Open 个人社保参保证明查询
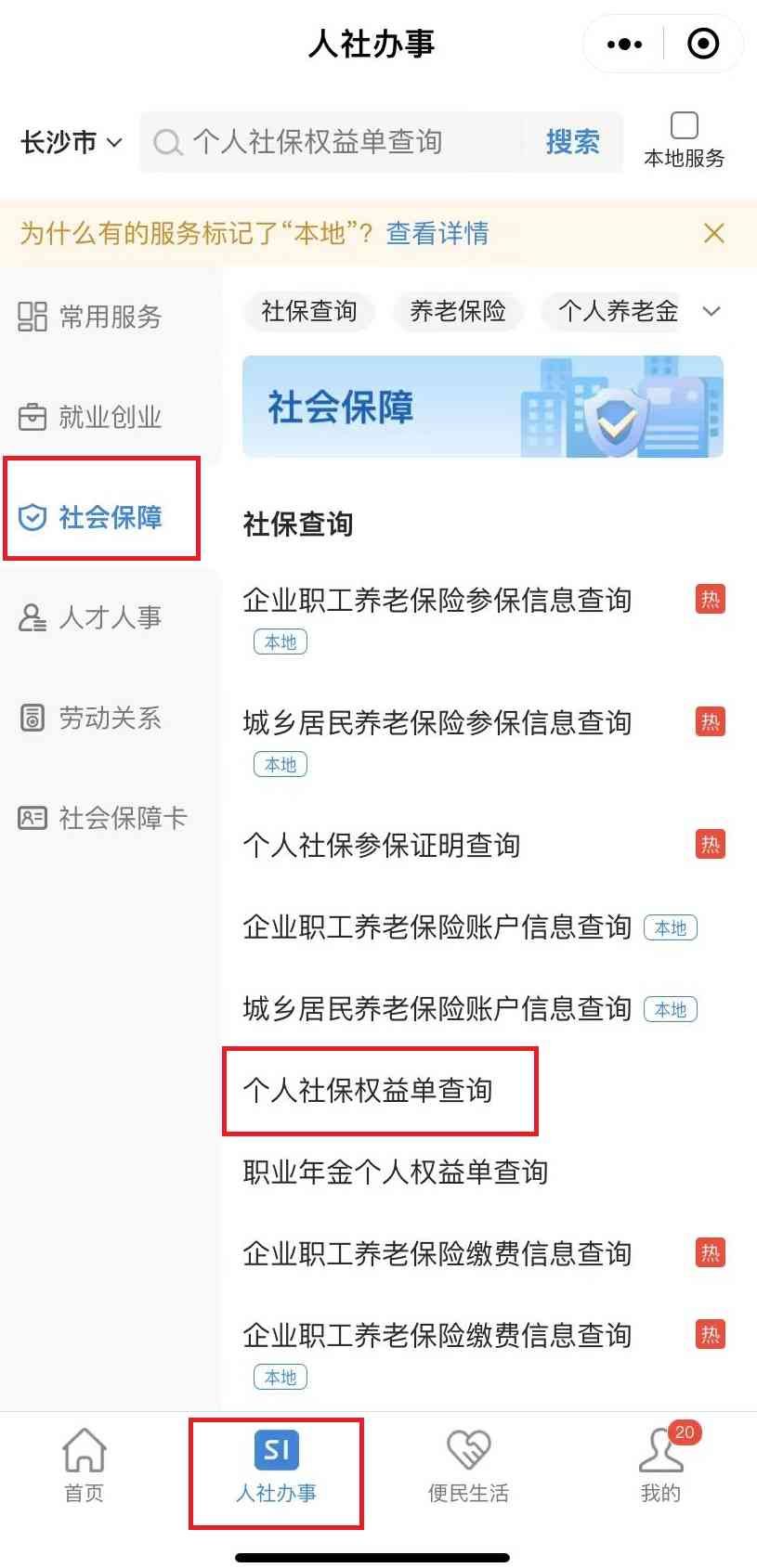This screenshot has width=757, height=1568. (381, 845)
